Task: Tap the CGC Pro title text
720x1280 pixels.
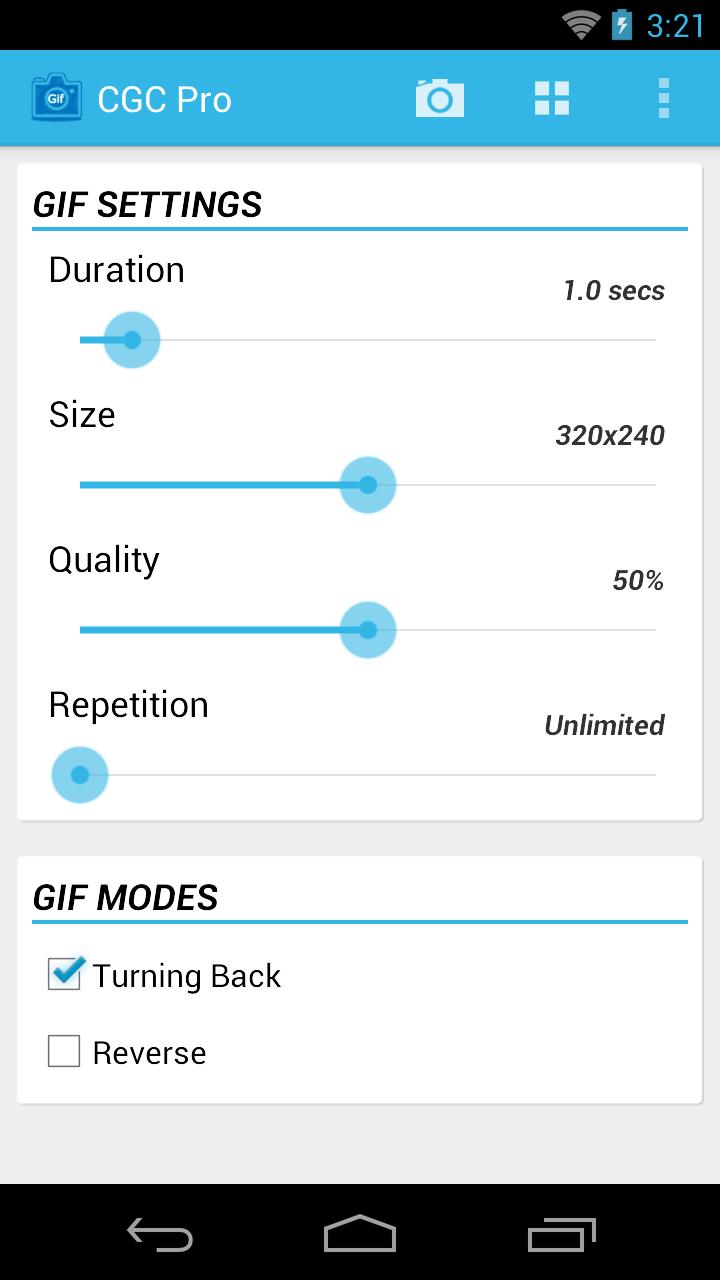Action: click(163, 97)
